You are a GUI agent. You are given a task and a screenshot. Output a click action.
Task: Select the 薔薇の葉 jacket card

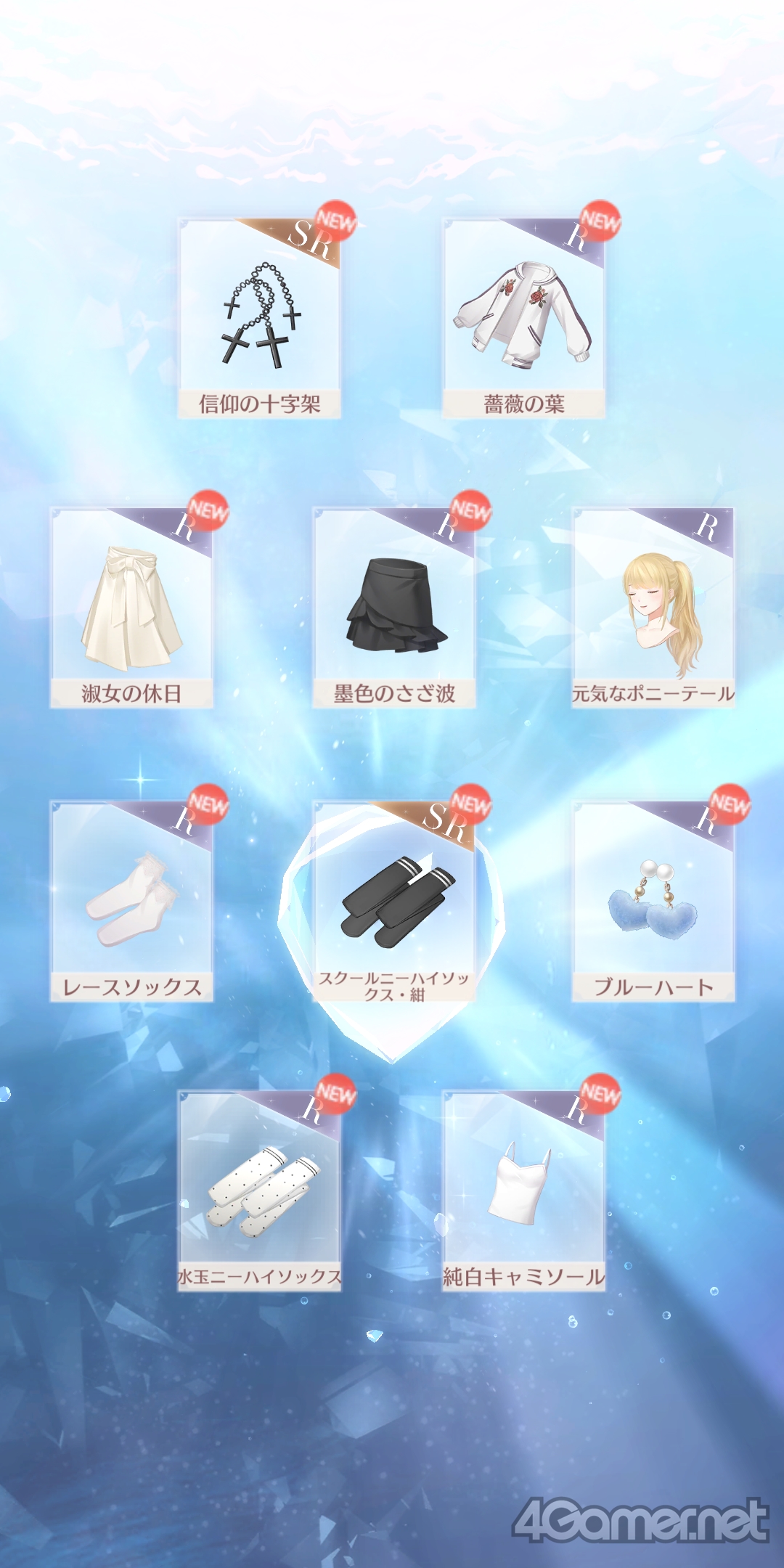click(x=523, y=318)
